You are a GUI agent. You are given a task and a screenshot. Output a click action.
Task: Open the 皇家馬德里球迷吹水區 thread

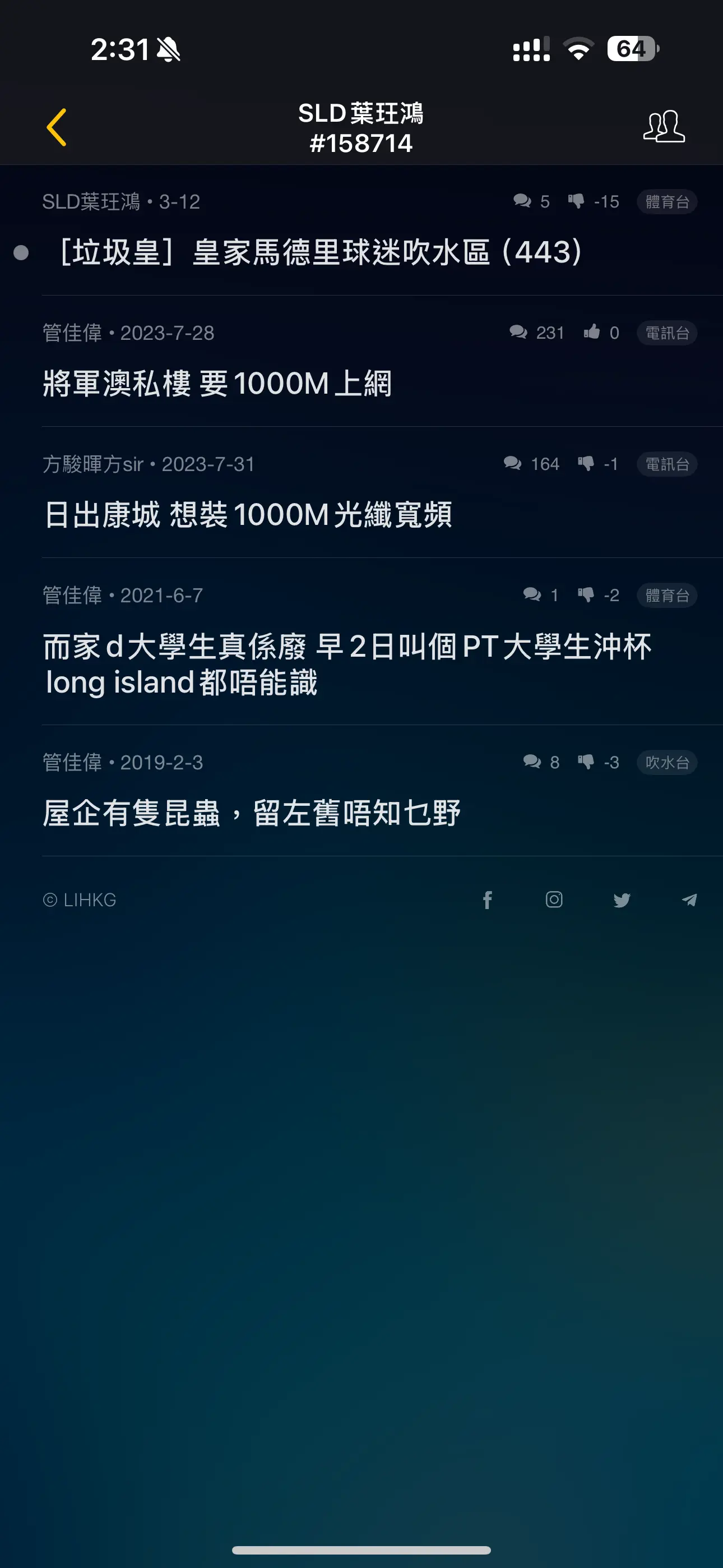coord(361,230)
